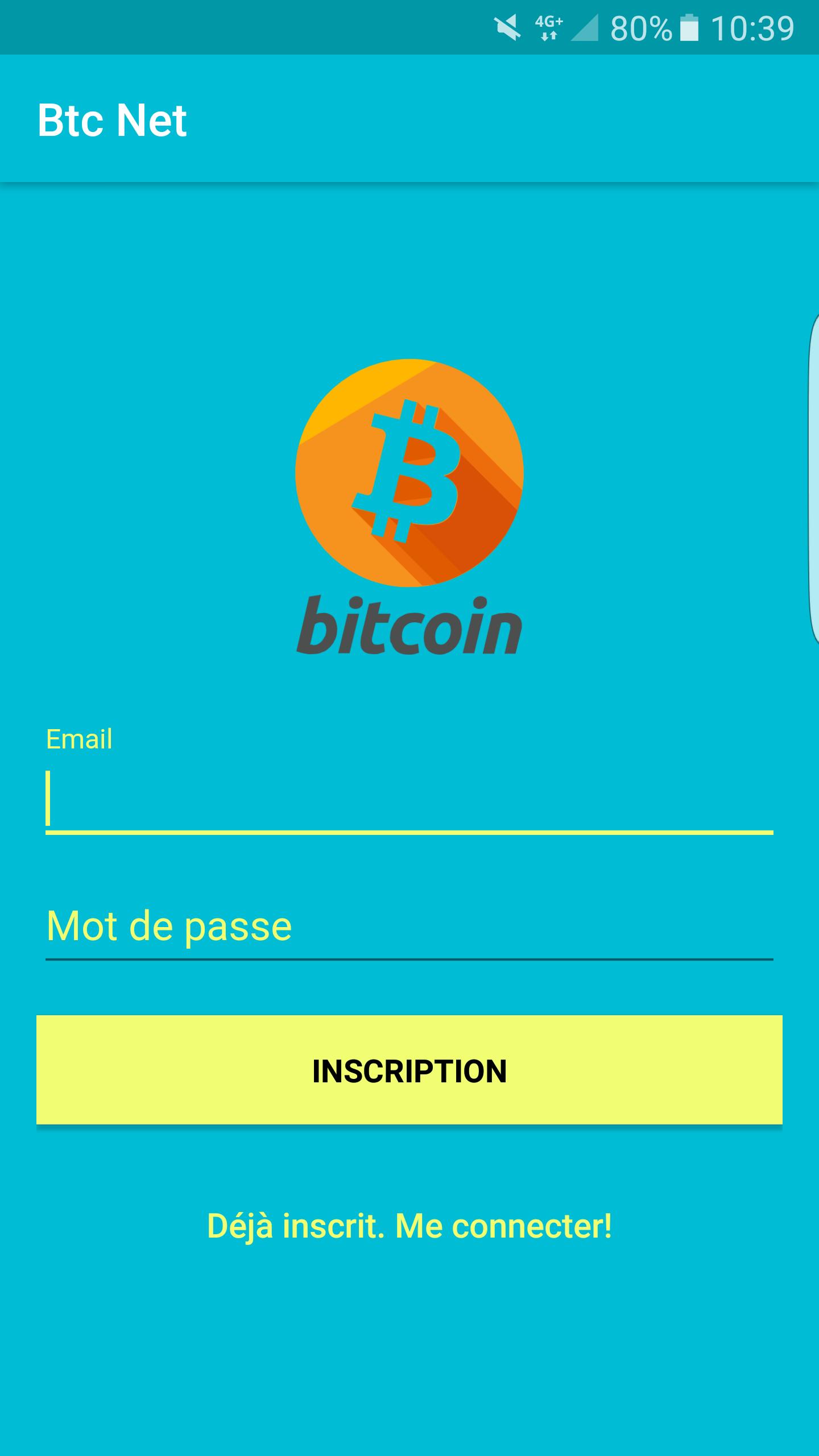
Task: Focus the Email input field
Action: coord(409,799)
